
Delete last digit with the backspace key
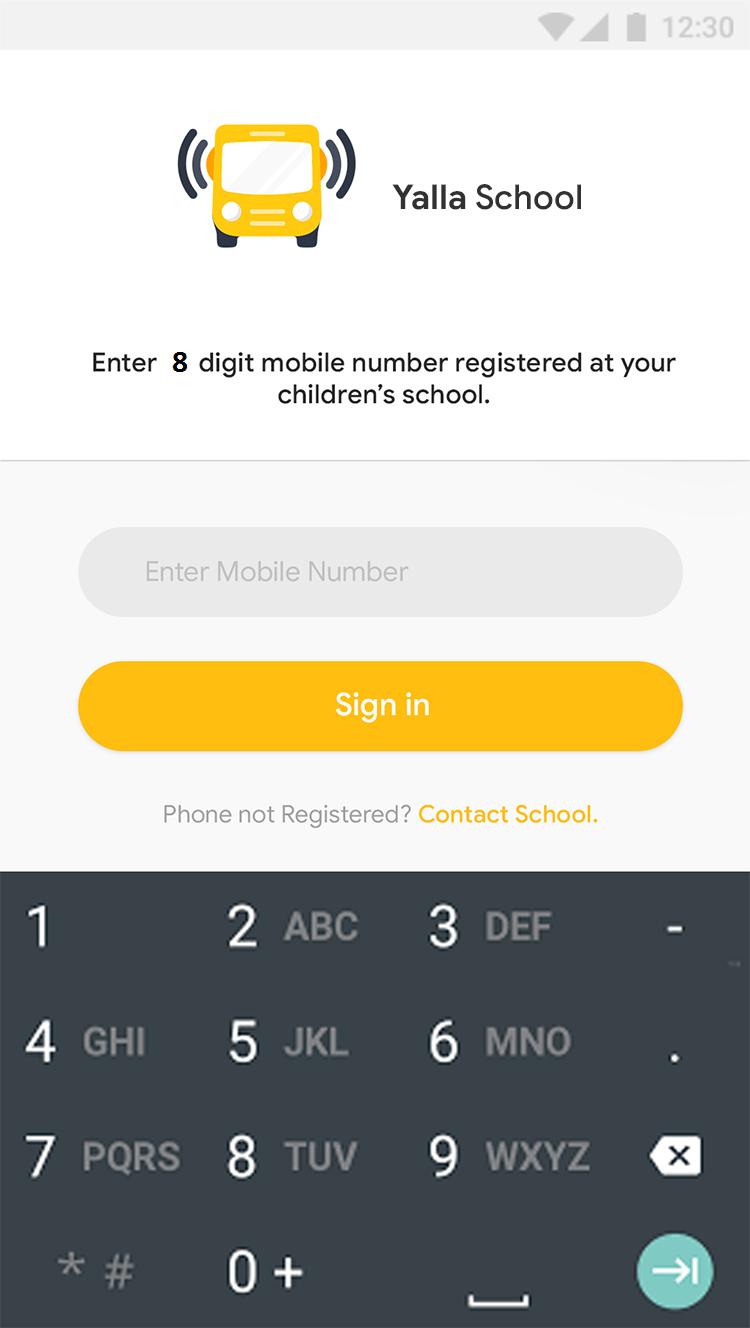pos(675,1156)
